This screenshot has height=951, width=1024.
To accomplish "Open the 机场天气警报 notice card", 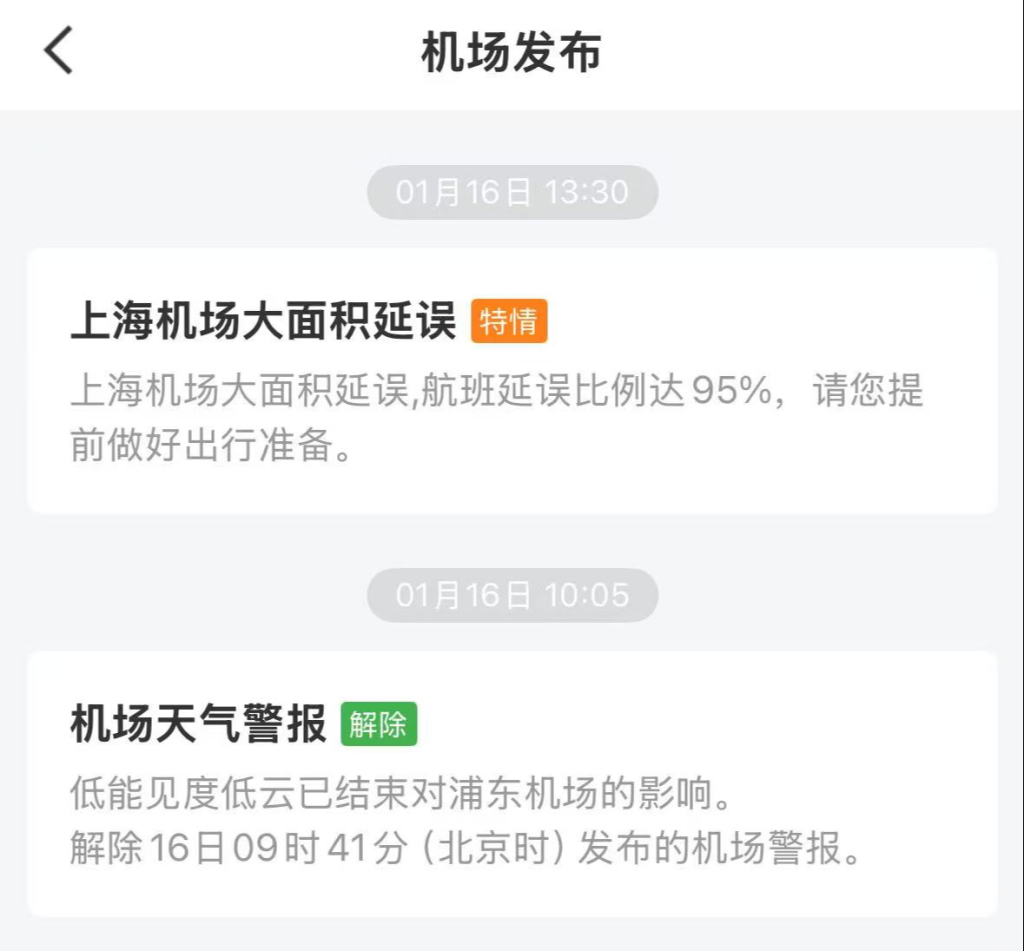I will tap(512, 783).
